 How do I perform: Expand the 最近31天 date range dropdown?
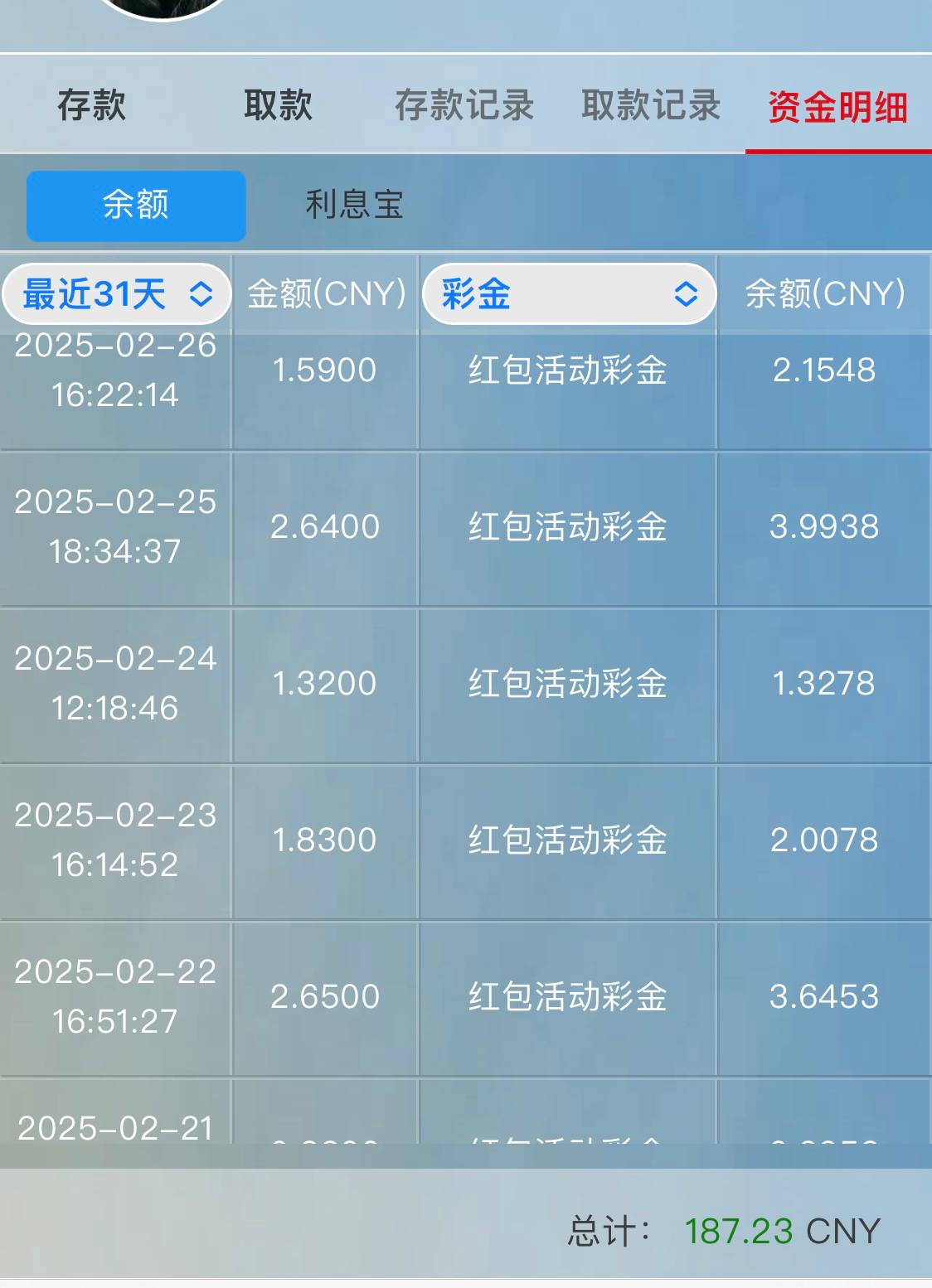pos(117,294)
